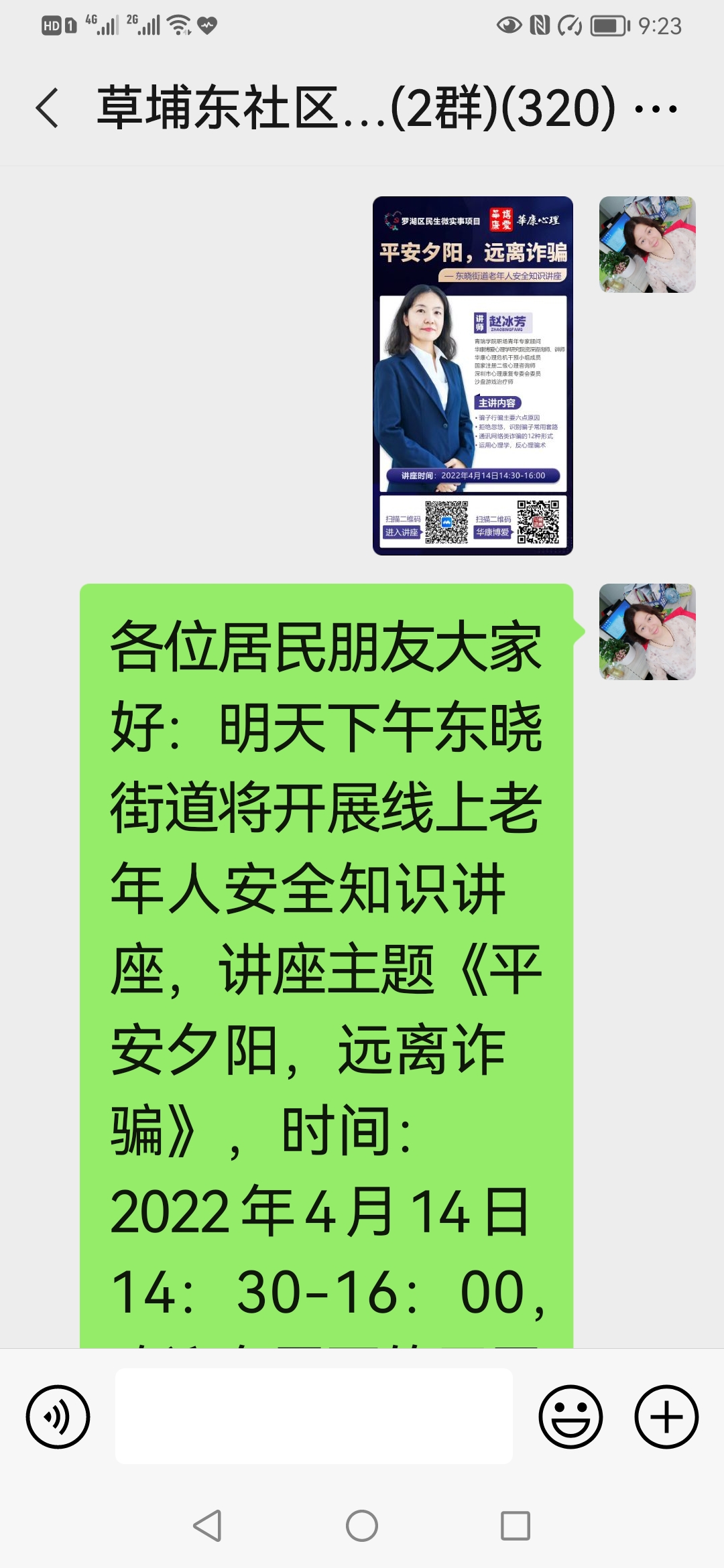Tap the system home button

coord(362,1526)
